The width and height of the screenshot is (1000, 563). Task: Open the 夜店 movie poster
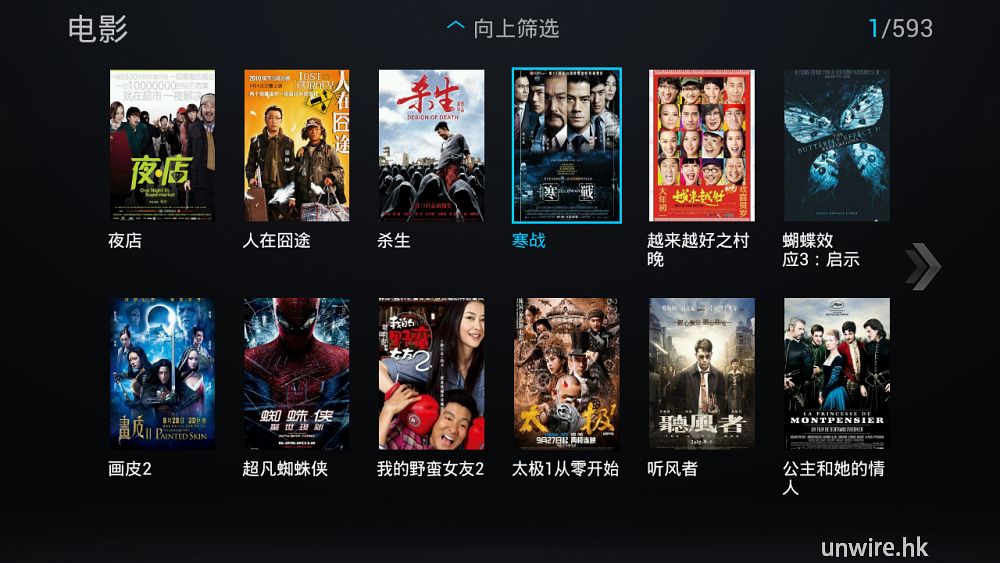pyautogui.click(x=162, y=146)
